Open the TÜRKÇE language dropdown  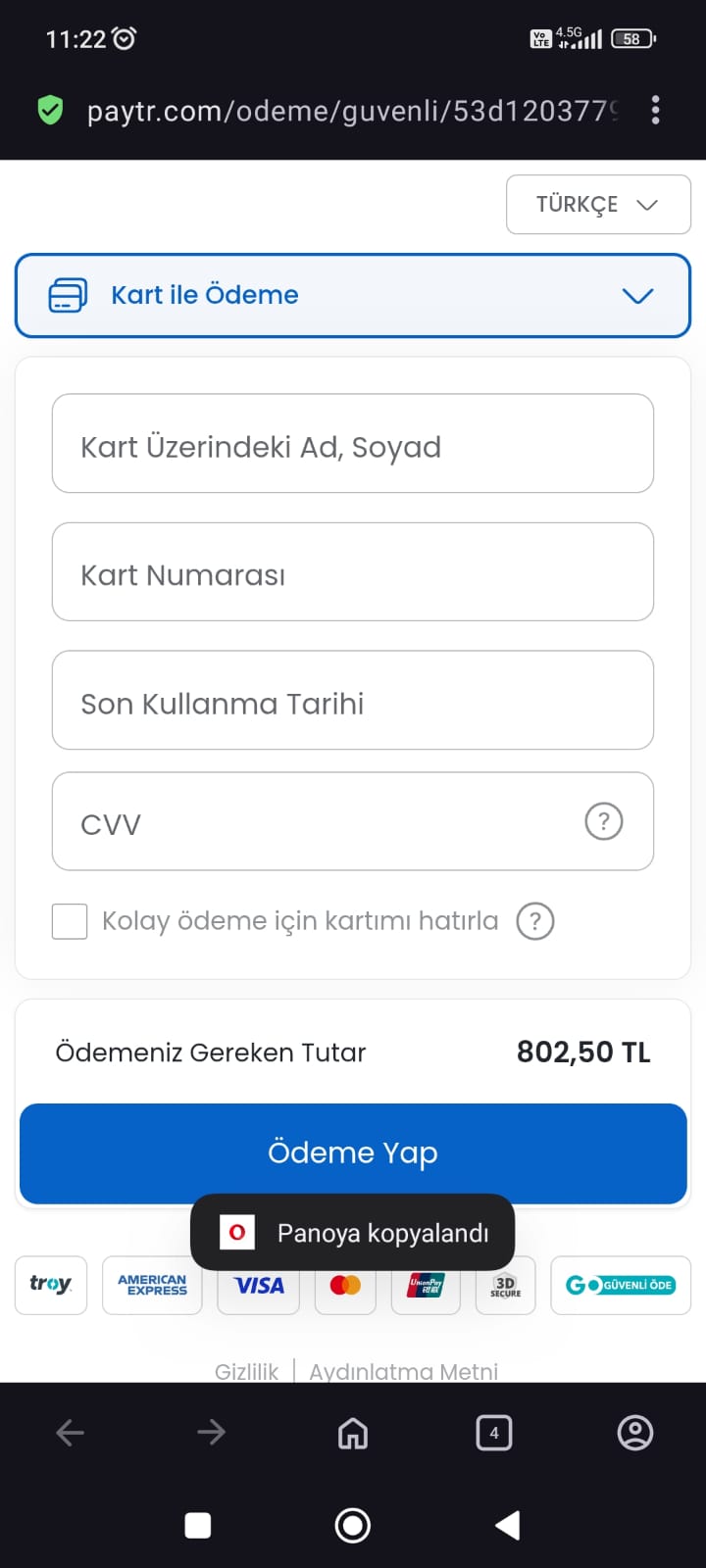click(598, 204)
